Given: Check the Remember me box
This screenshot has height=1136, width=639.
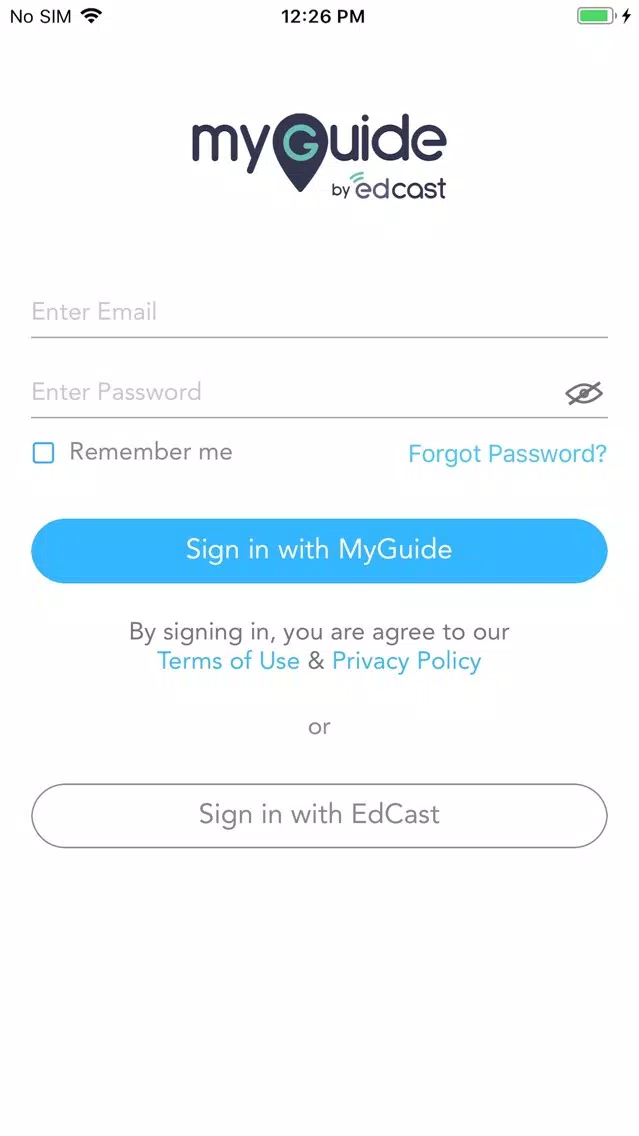Looking at the screenshot, I should pos(44,453).
